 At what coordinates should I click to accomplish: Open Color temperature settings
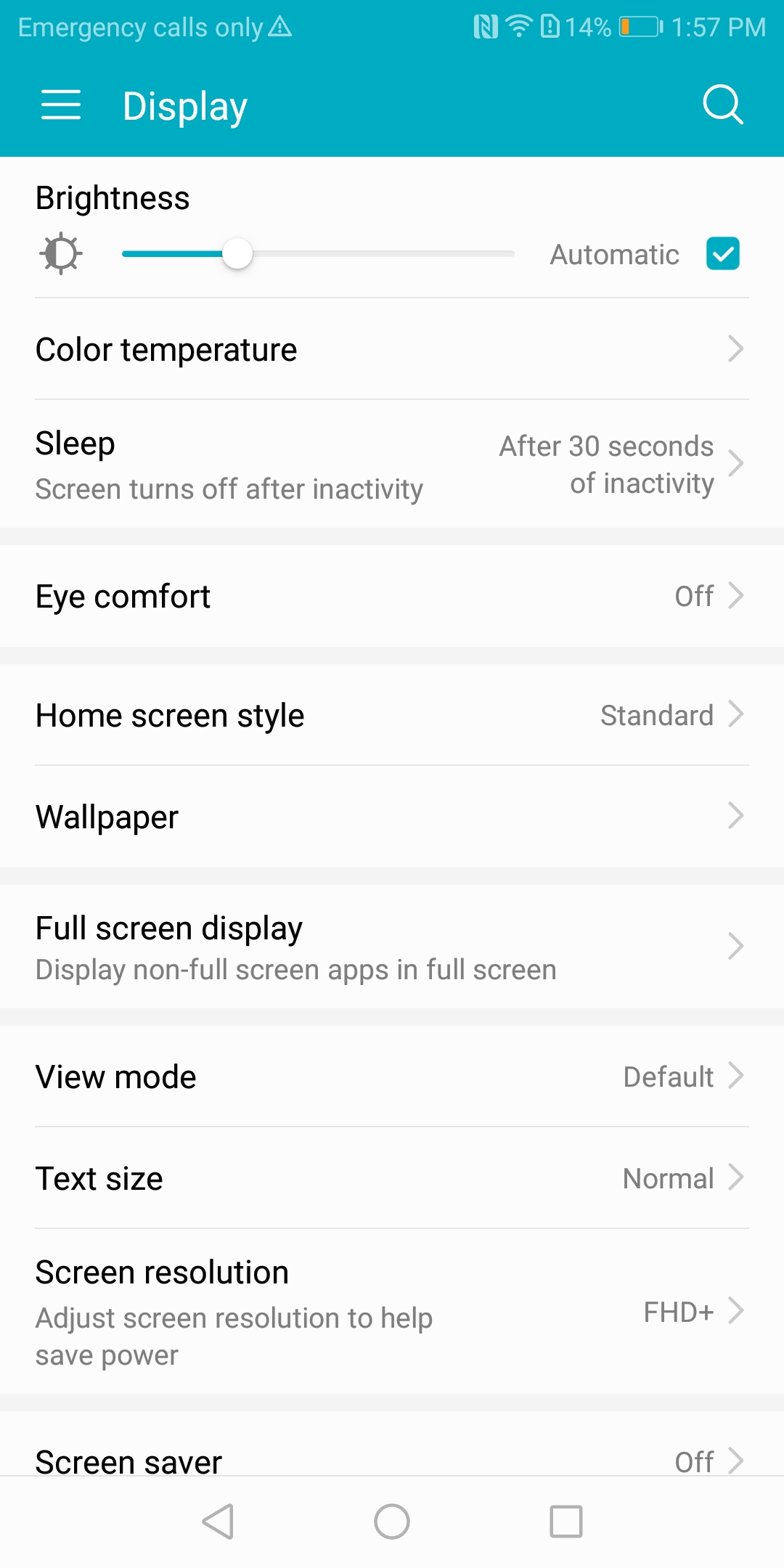coord(392,349)
